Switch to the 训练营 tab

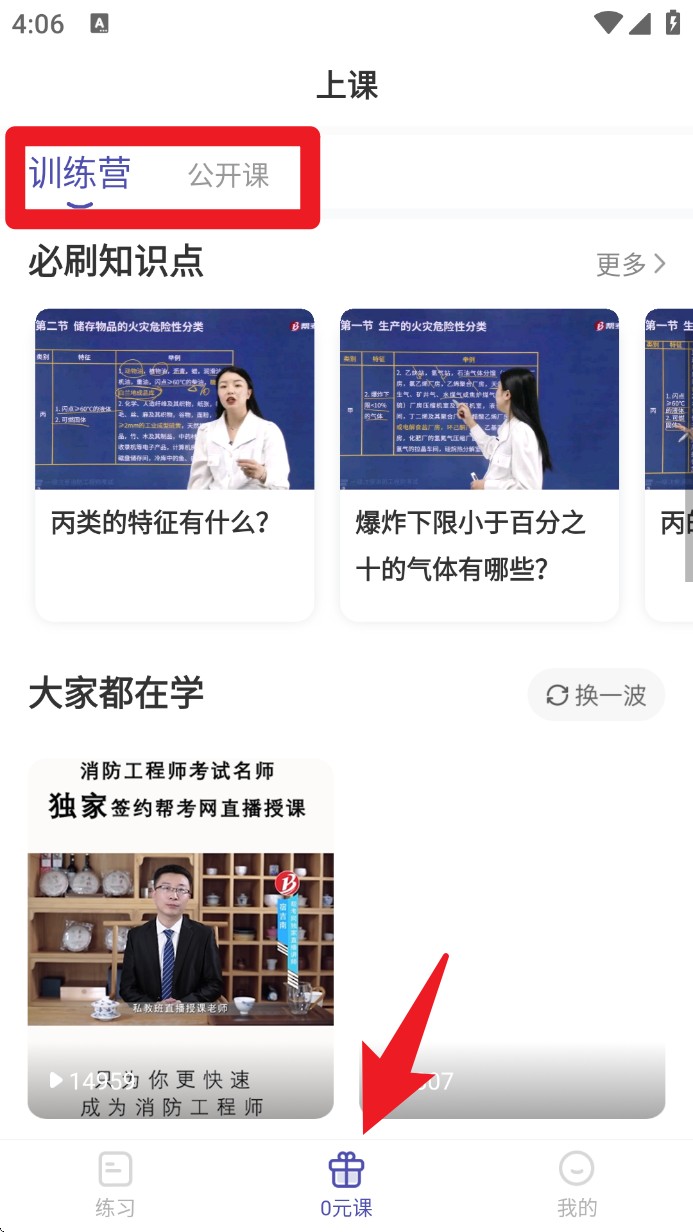pyautogui.click(x=80, y=175)
